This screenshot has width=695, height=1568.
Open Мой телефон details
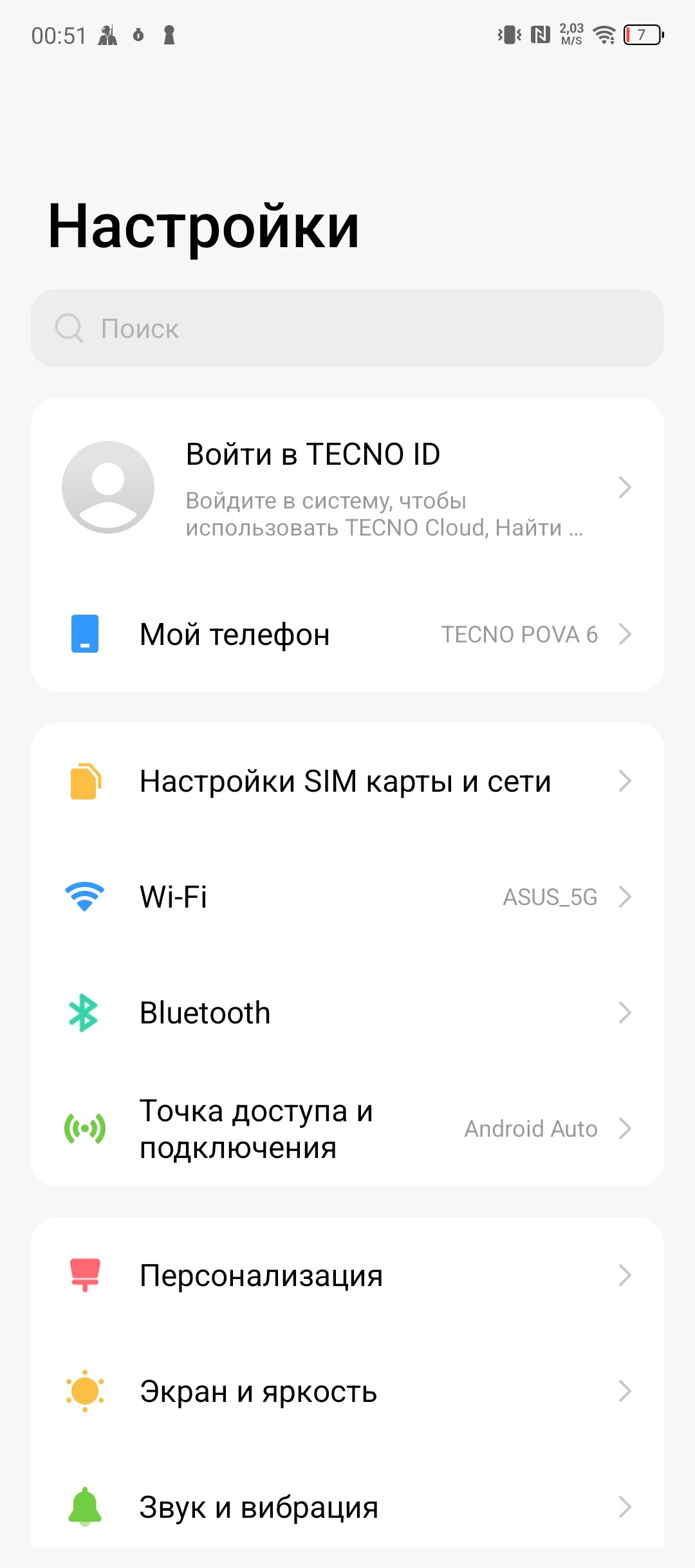pos(347,634)
